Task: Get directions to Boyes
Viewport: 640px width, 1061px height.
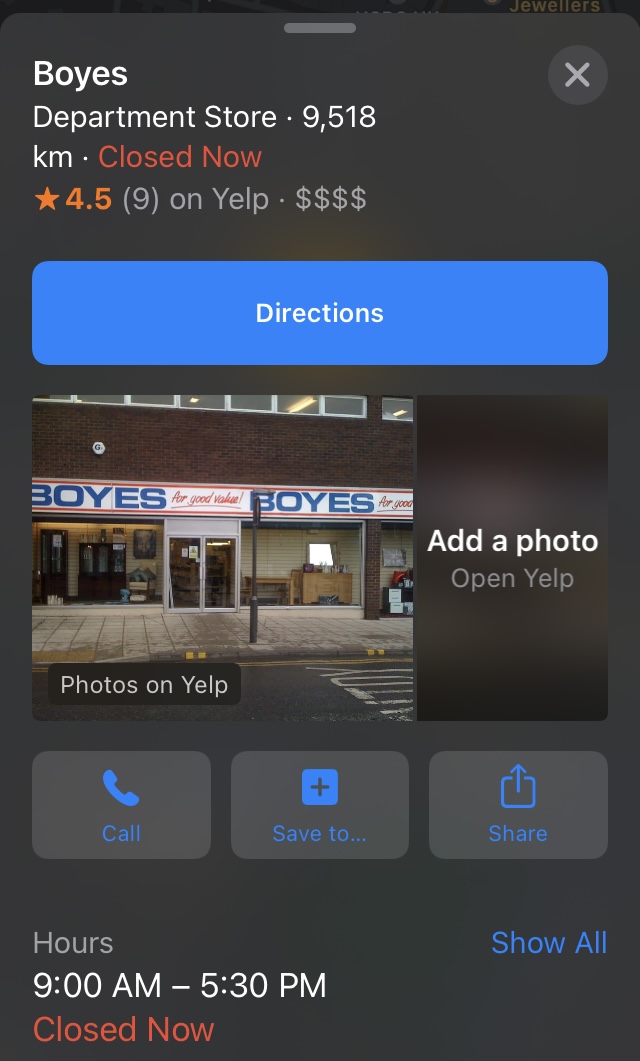Action: 320,313
